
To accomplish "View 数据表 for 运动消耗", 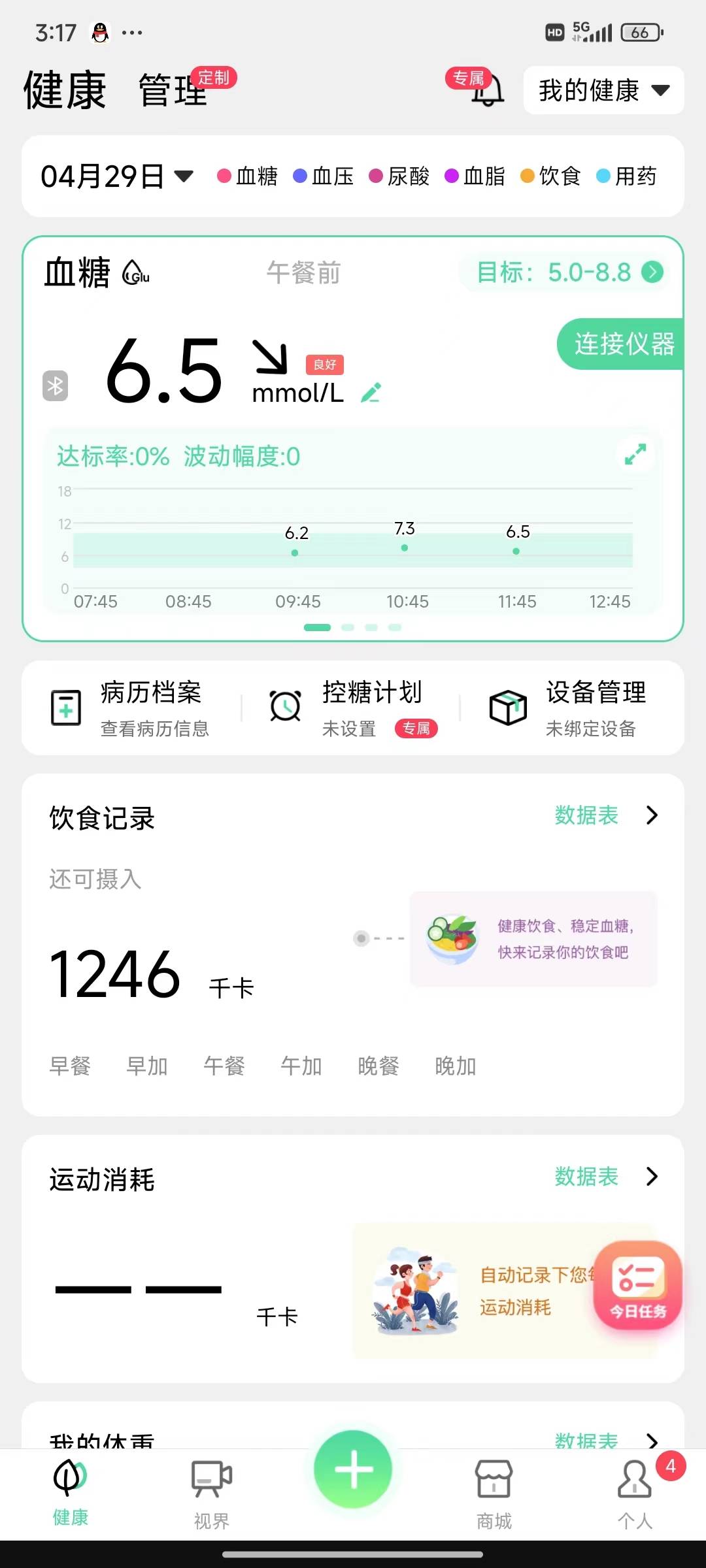I will 605,1177.
